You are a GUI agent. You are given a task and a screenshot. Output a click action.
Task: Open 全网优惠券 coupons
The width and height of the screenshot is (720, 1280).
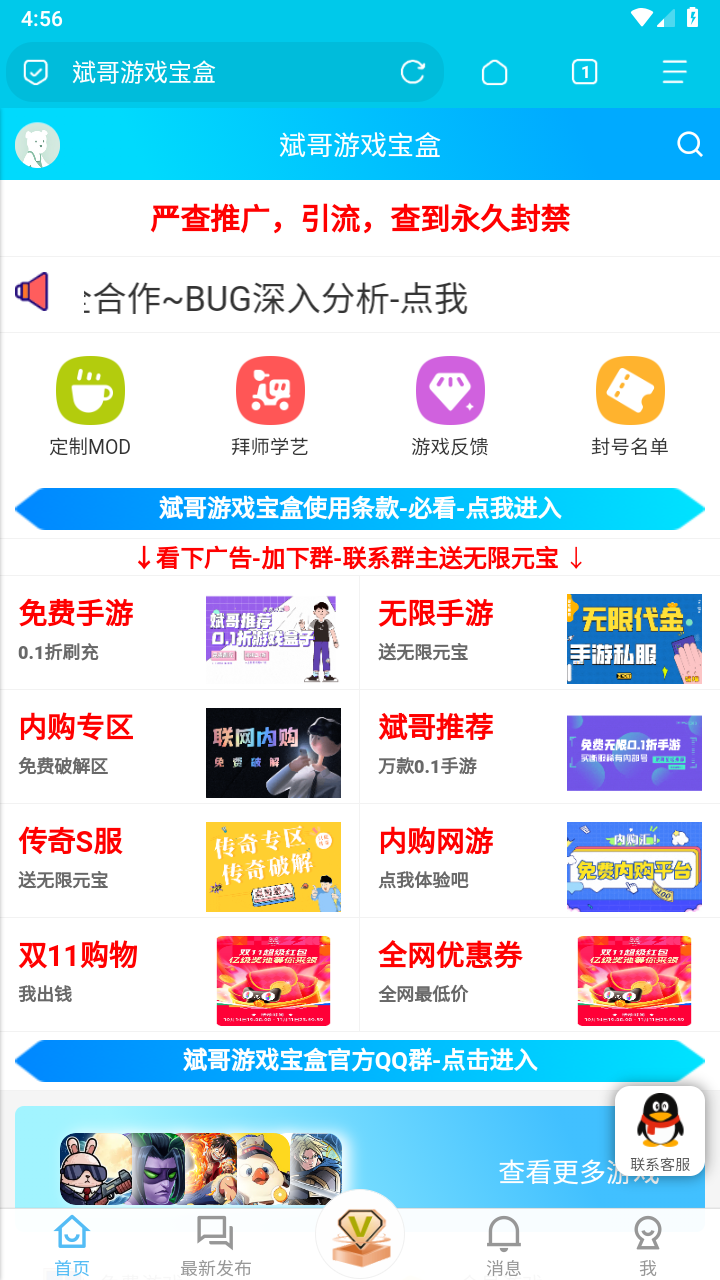click(x=540, y=974)
